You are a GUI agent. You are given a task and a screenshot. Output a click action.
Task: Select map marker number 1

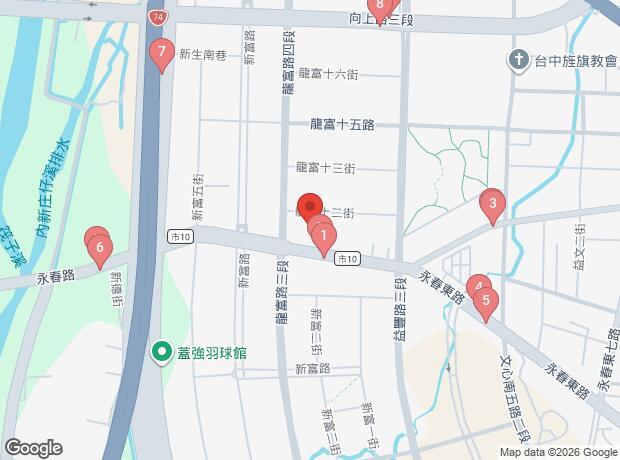tap(323, 237)
